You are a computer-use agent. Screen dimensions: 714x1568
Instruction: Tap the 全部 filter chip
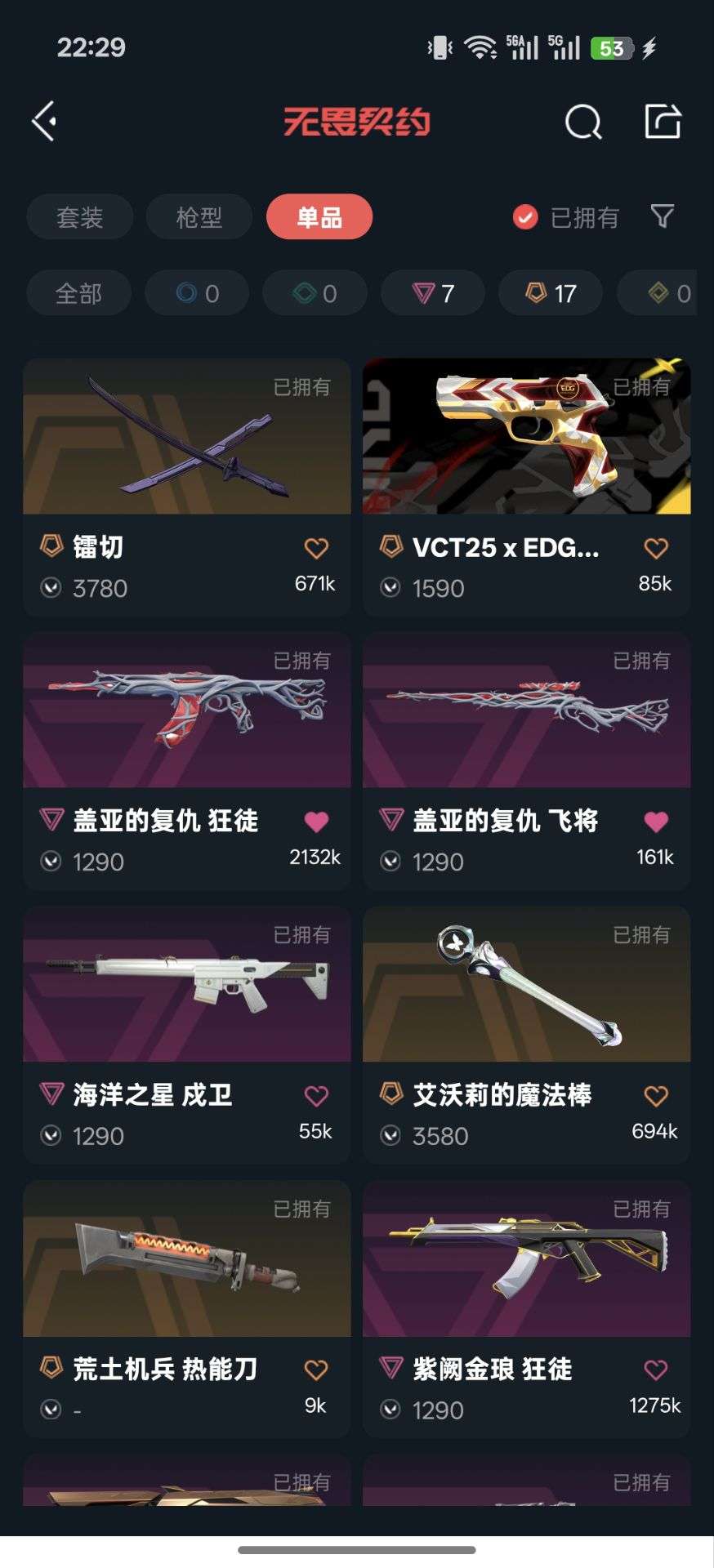tap(78, 292)
